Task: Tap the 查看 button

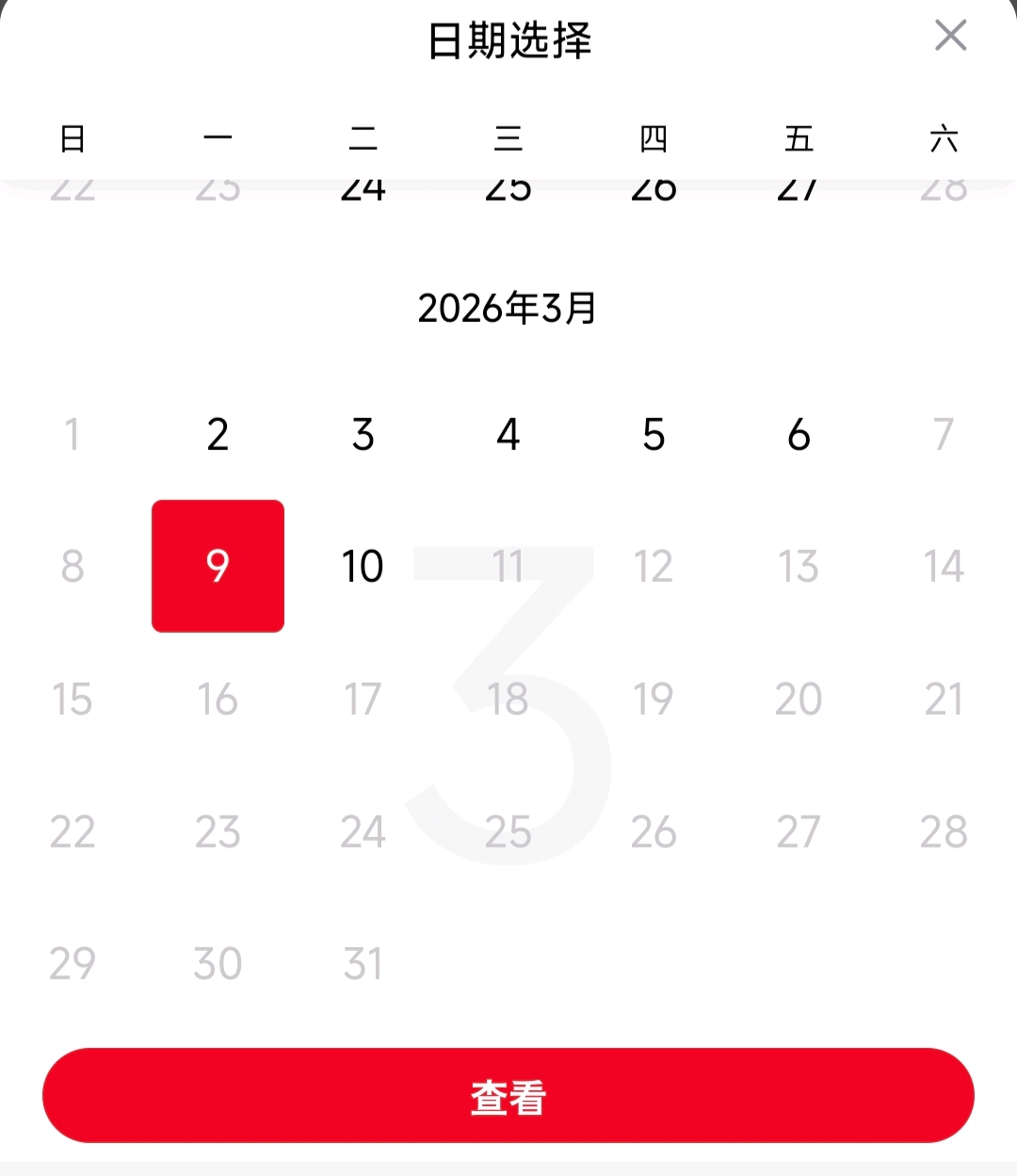Action: tap(508, 1095)
